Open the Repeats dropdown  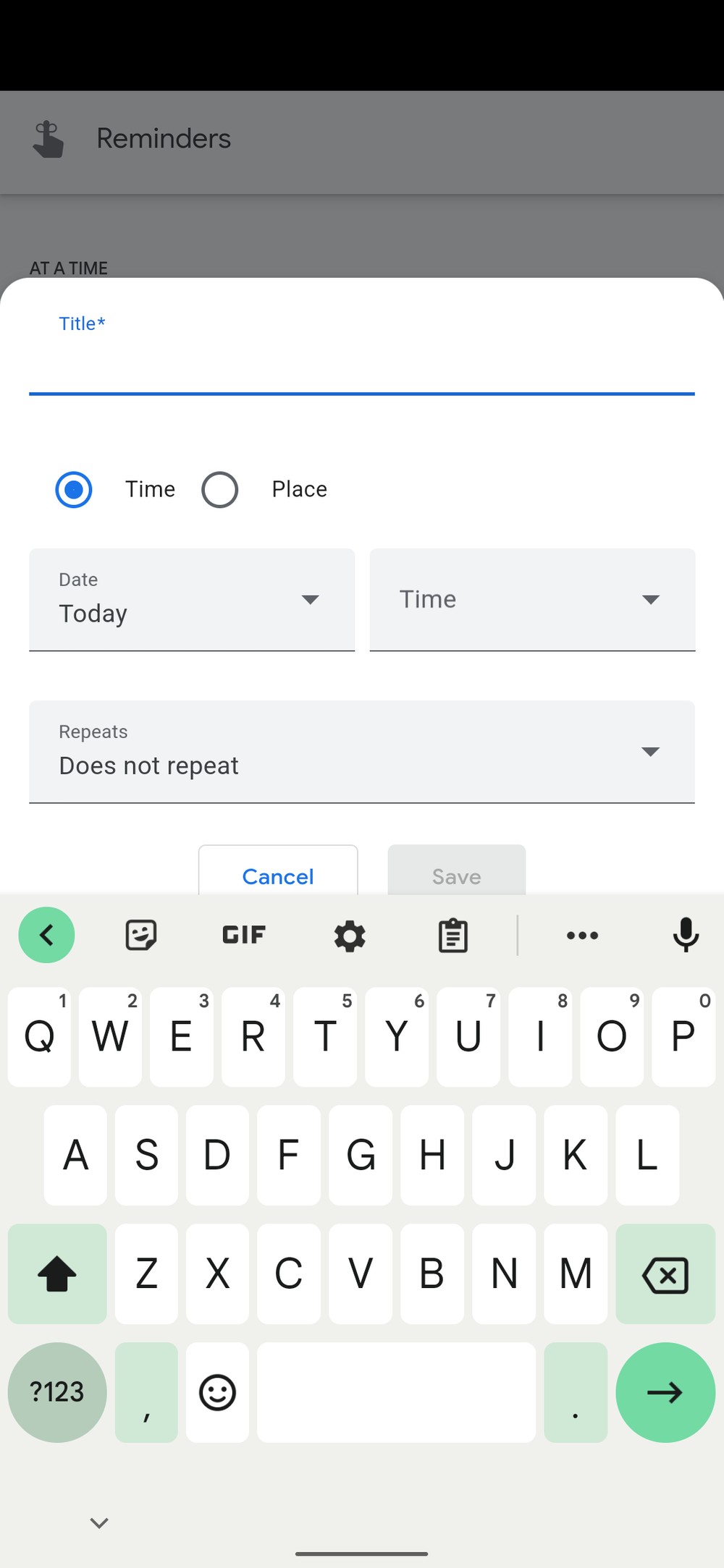click(362, 752)
